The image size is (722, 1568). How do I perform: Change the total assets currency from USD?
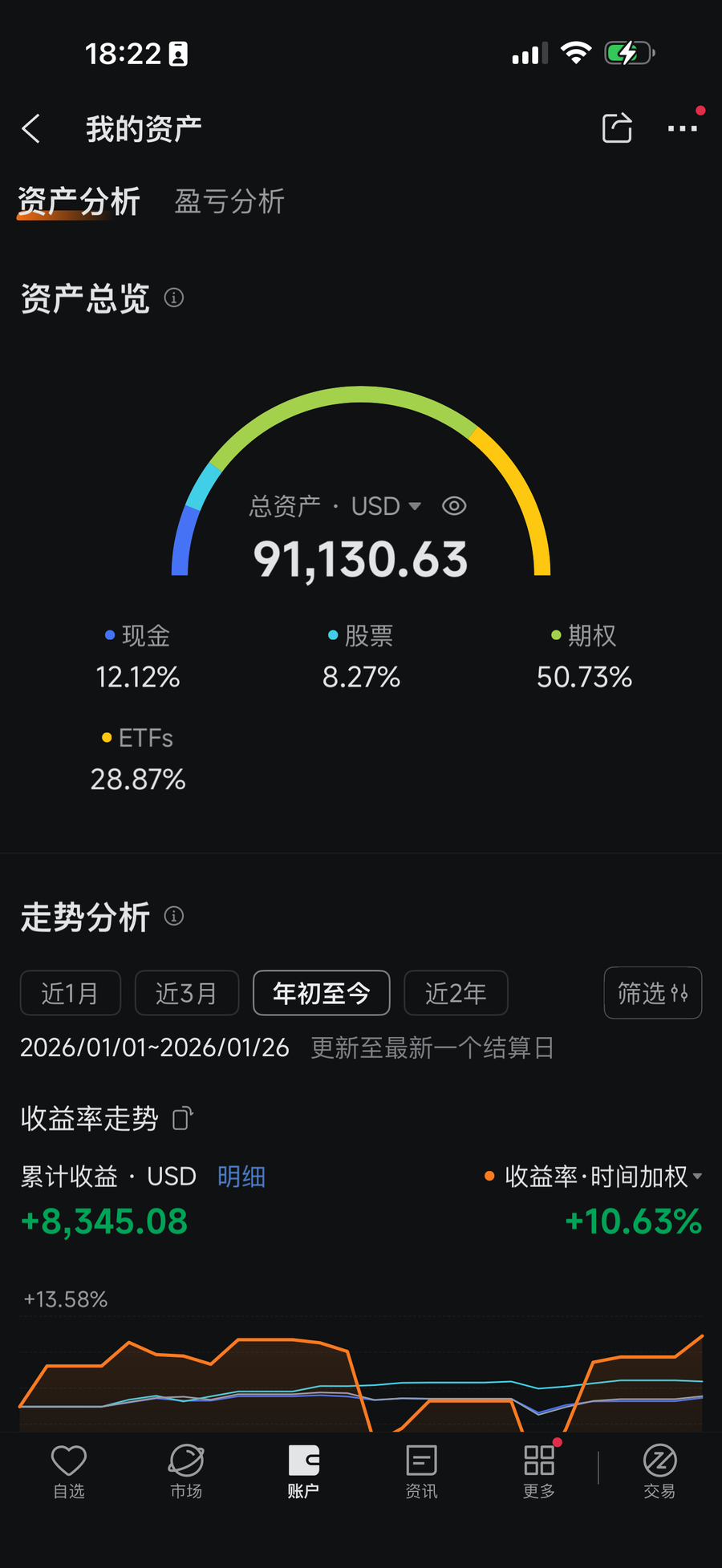click(386, 506)
